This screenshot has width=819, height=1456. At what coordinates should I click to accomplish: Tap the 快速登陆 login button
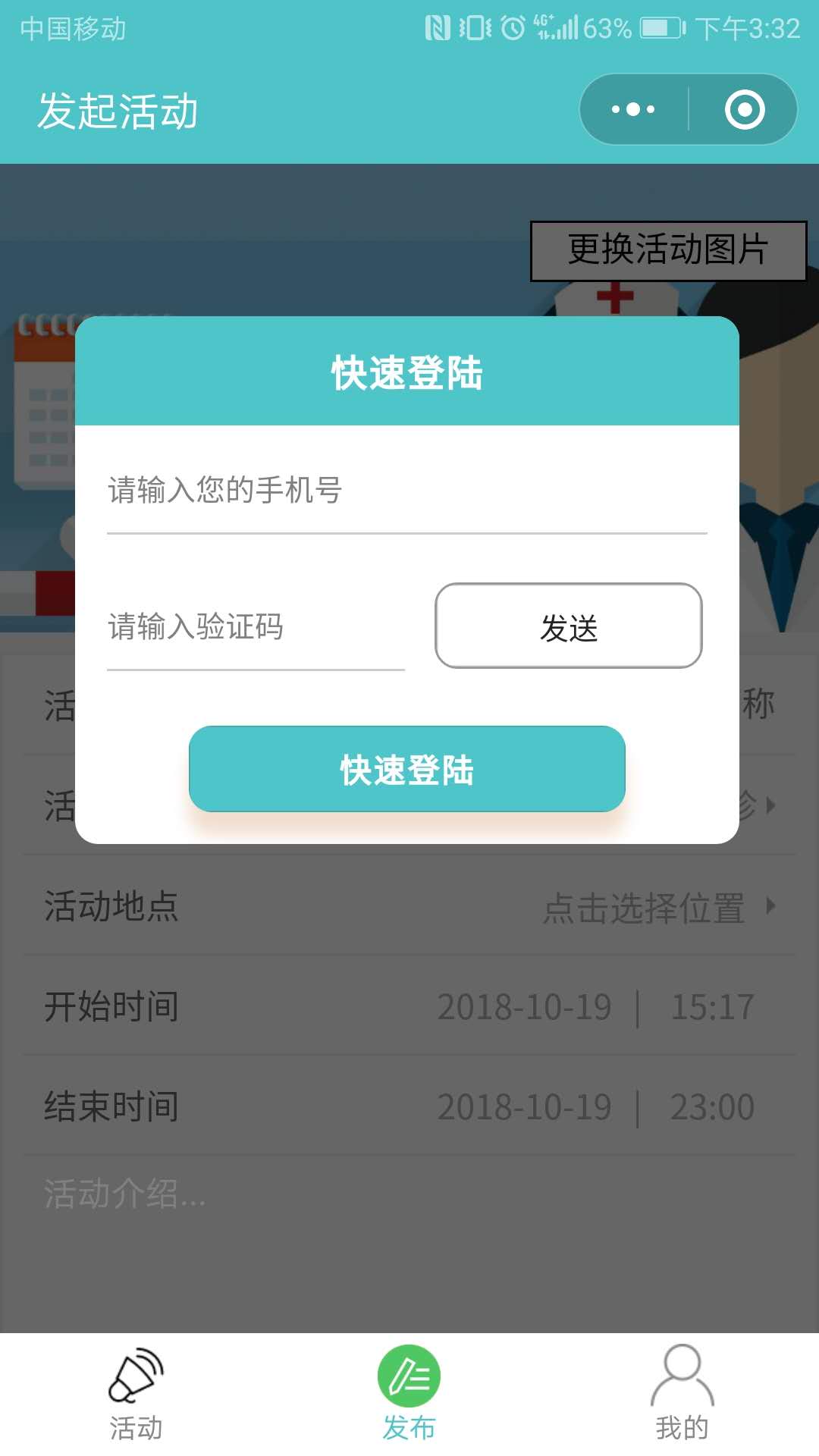click(406, 769)
